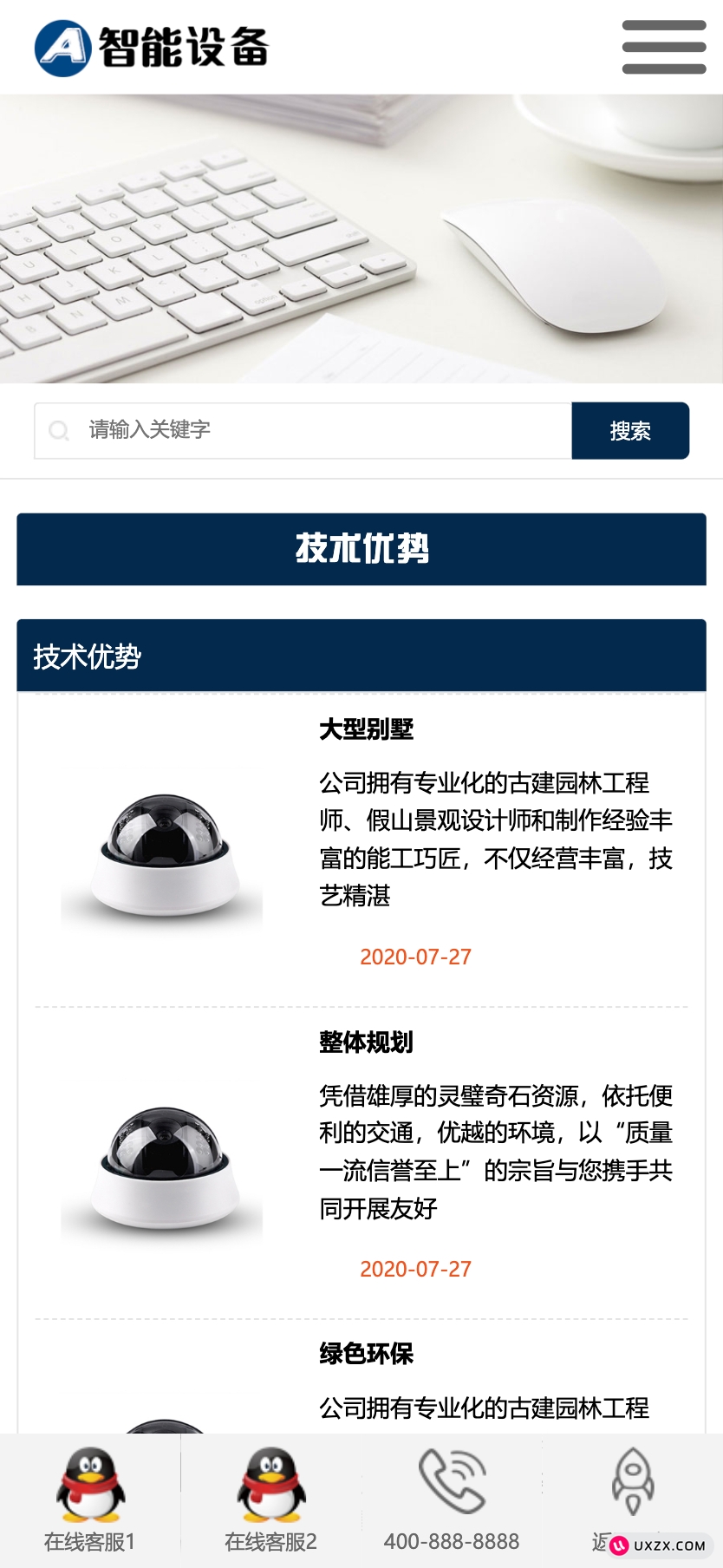Tap the 搜索 search button

(x=630, y=430)
